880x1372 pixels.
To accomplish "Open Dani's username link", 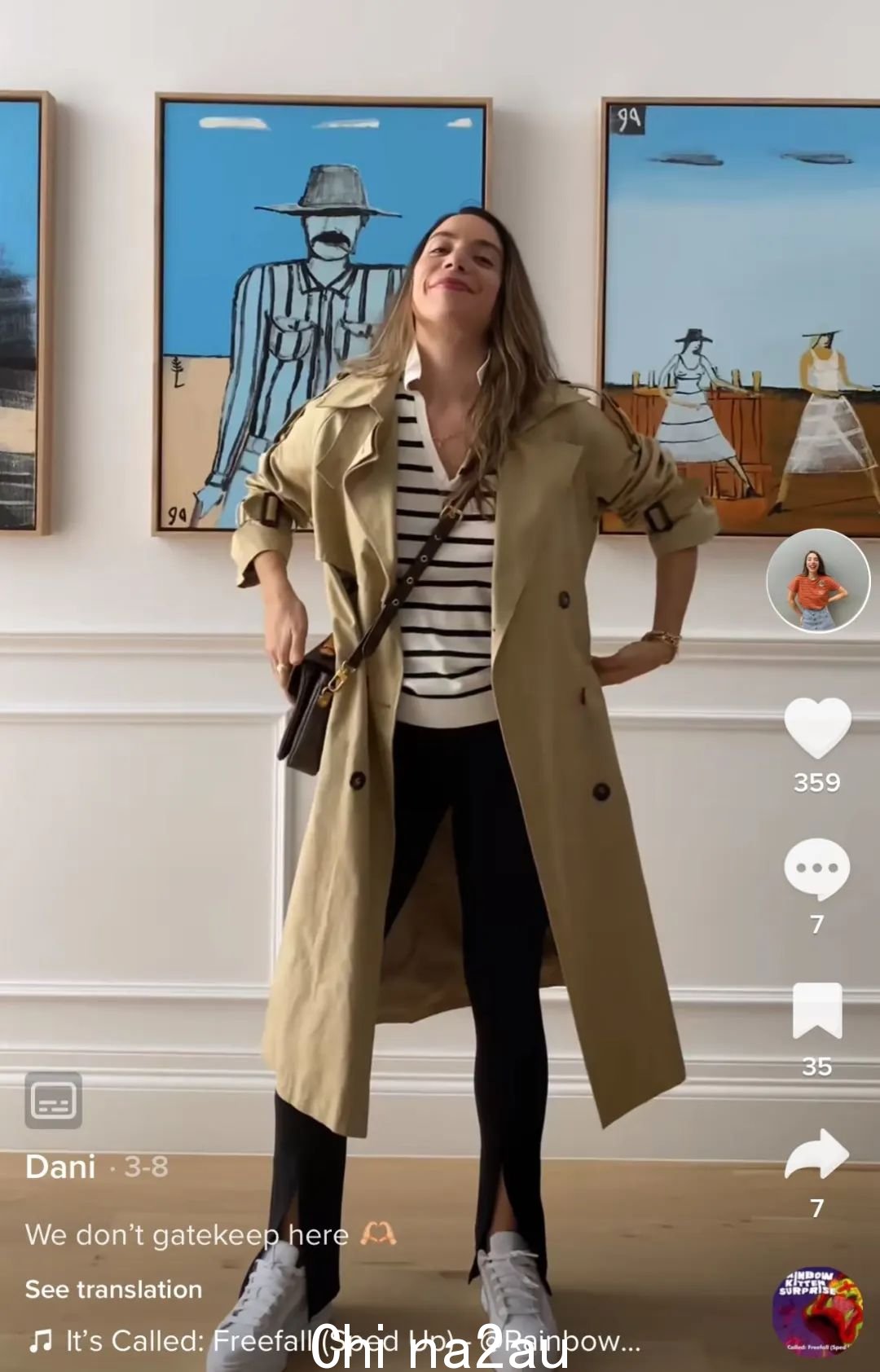I will (x=60, y=1167).
